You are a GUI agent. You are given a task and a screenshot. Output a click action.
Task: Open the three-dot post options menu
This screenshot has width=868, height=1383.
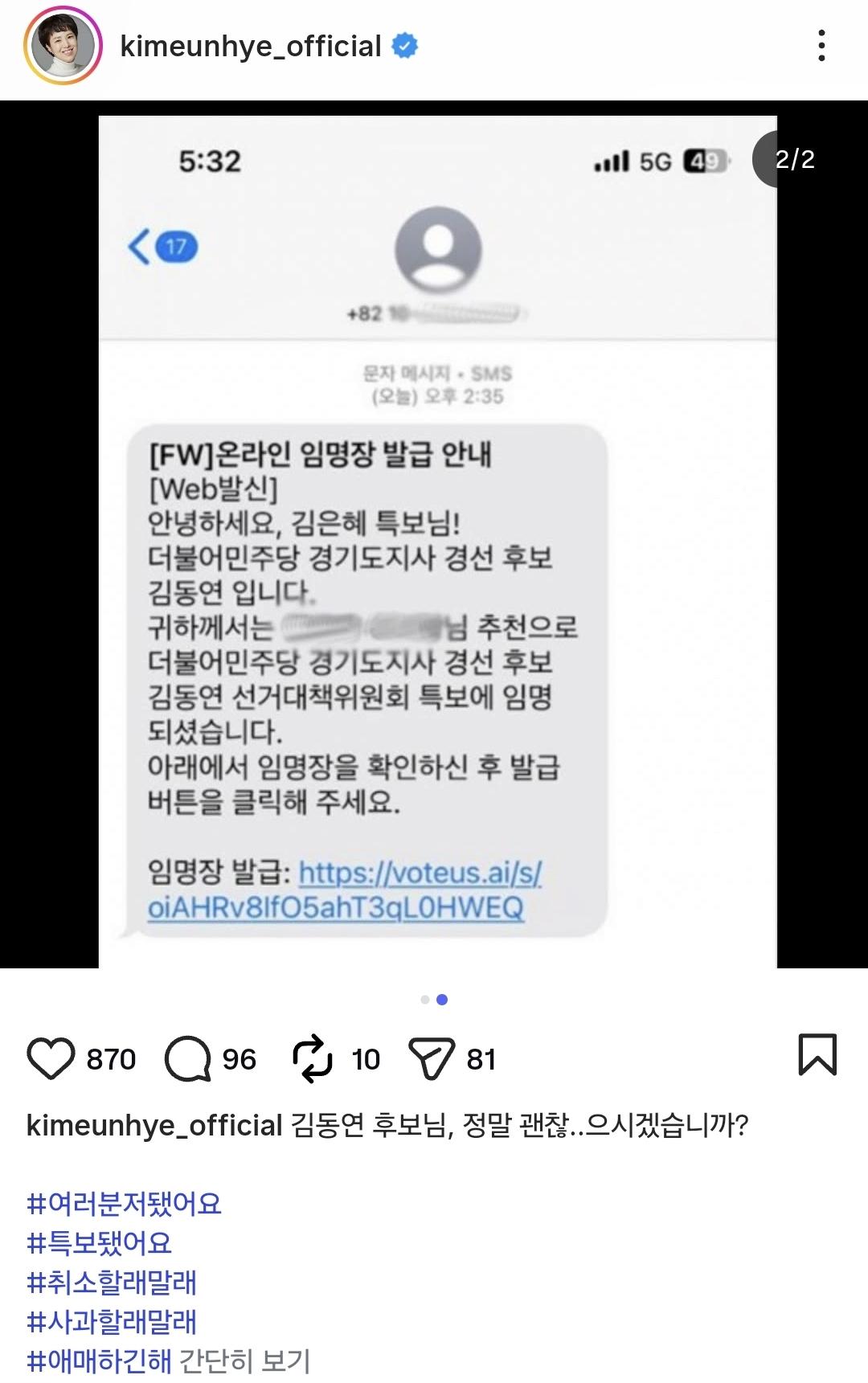[x=821, y=46]
